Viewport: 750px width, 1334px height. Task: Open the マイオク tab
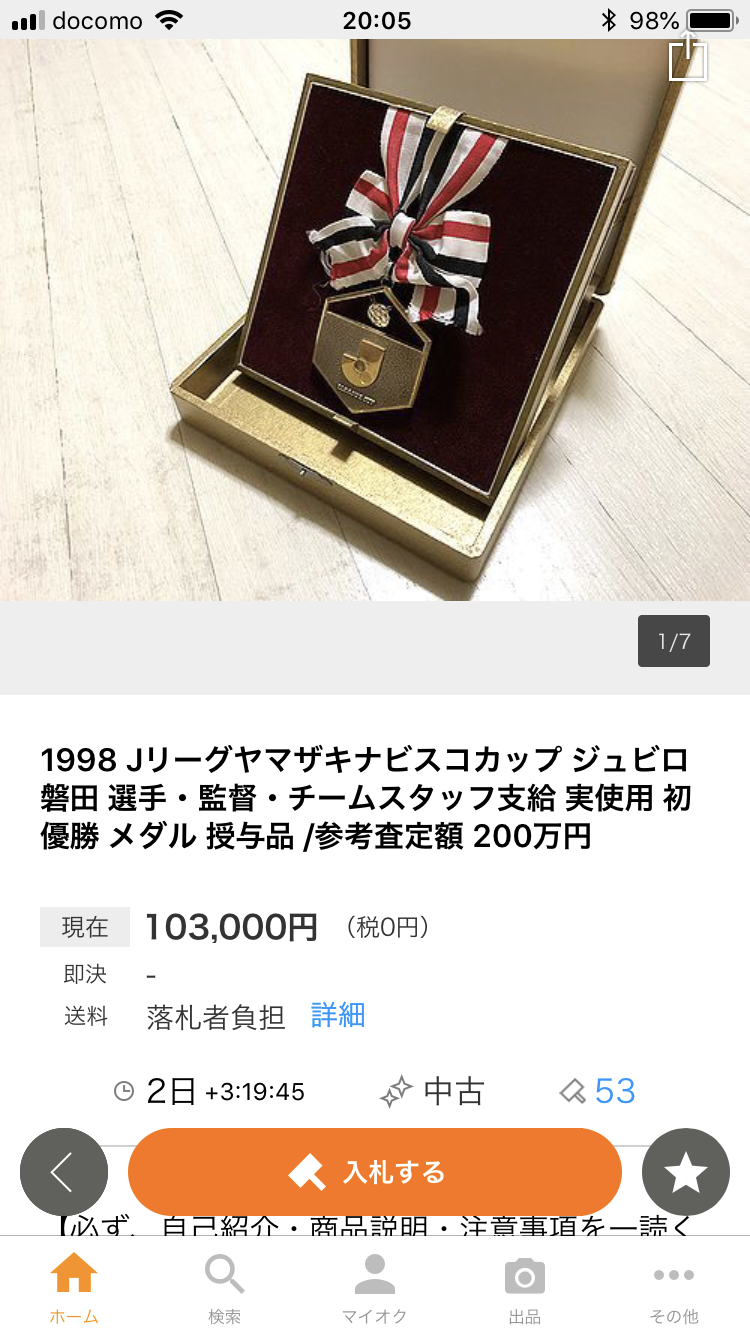click(375, 1288)
